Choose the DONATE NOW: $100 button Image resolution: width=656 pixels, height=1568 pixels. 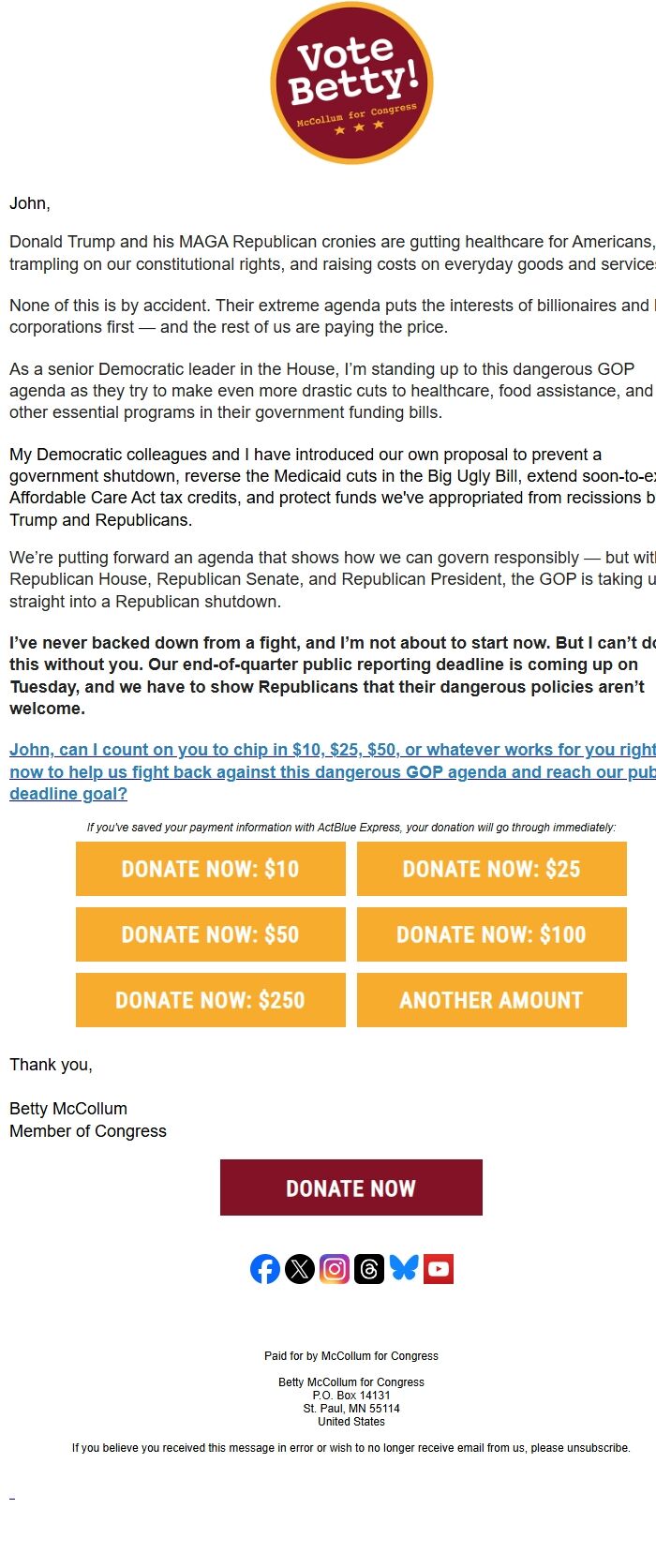point(492,934)
